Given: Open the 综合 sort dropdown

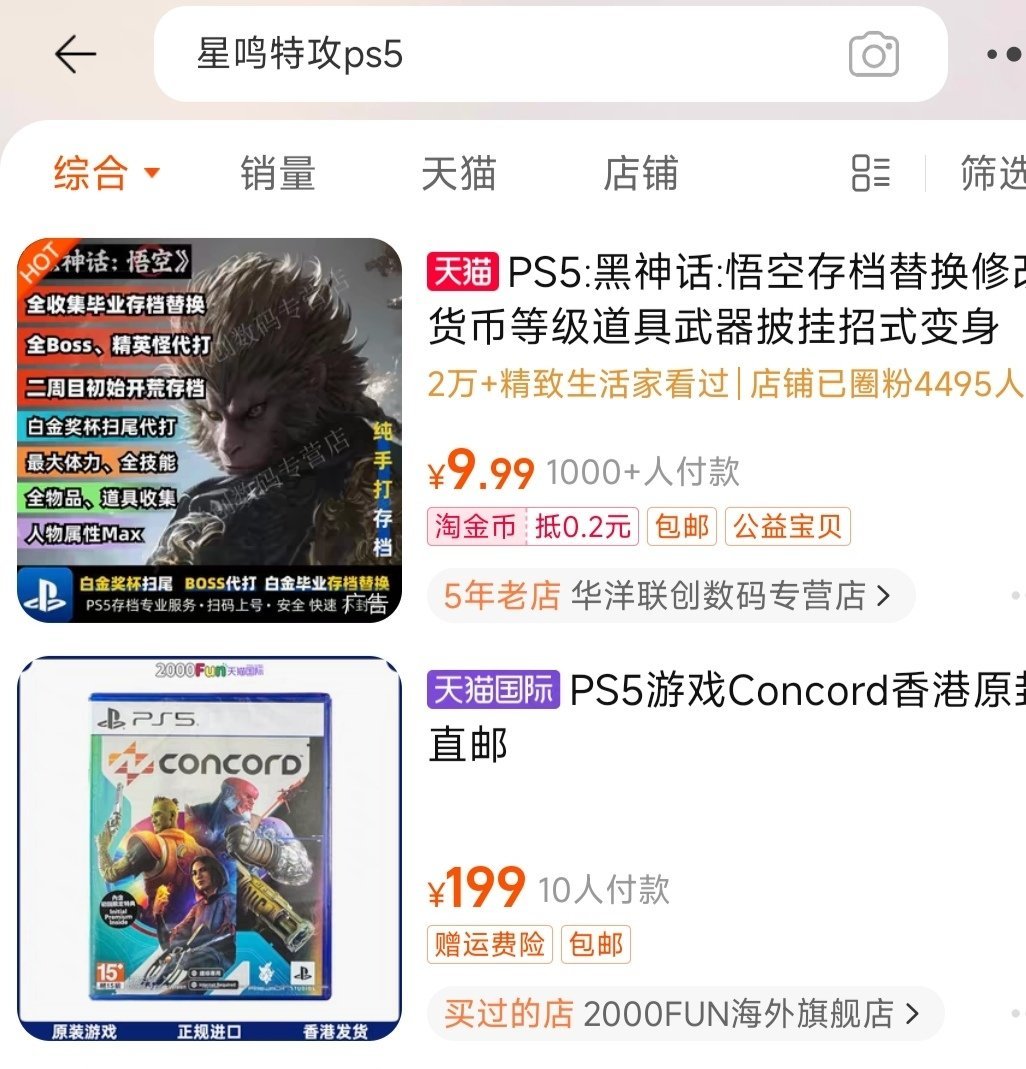Looking at the screenshot, I should click(106, 173).
